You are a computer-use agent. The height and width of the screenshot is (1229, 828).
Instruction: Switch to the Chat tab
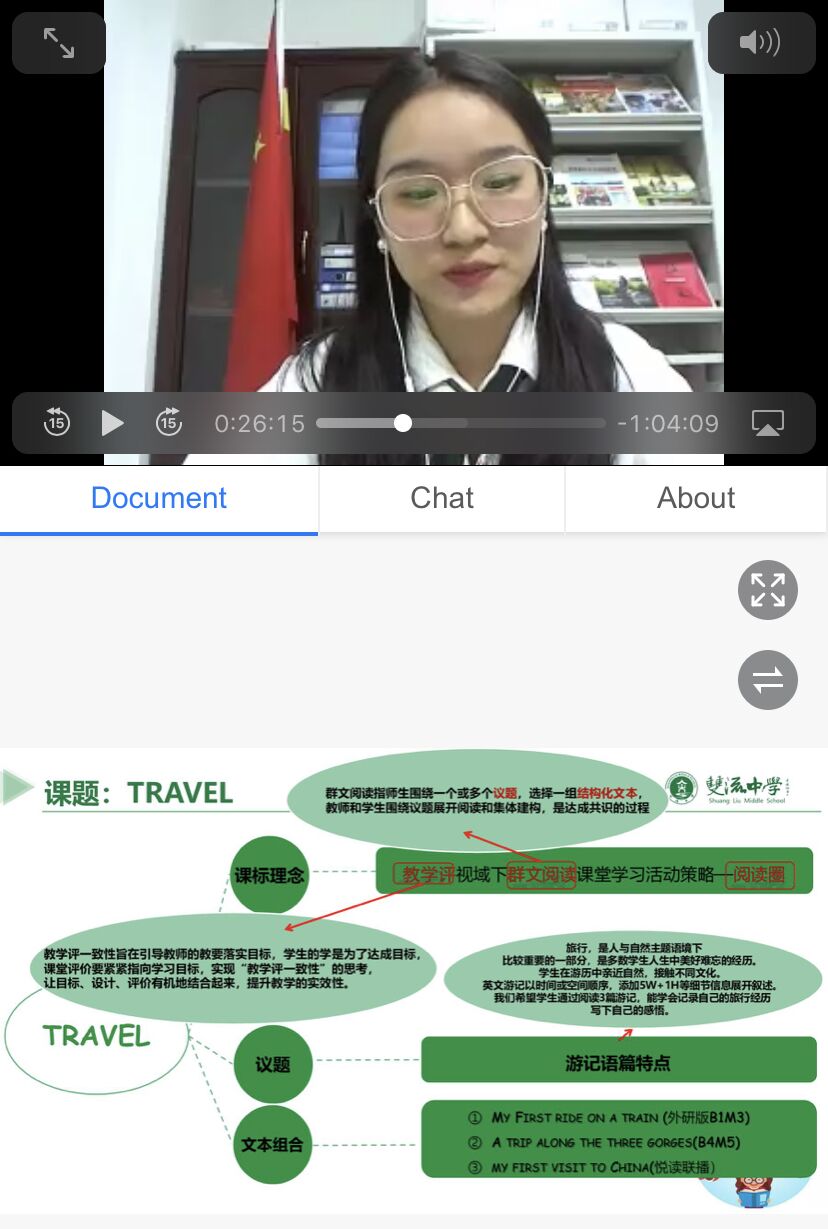pos(442,498)
